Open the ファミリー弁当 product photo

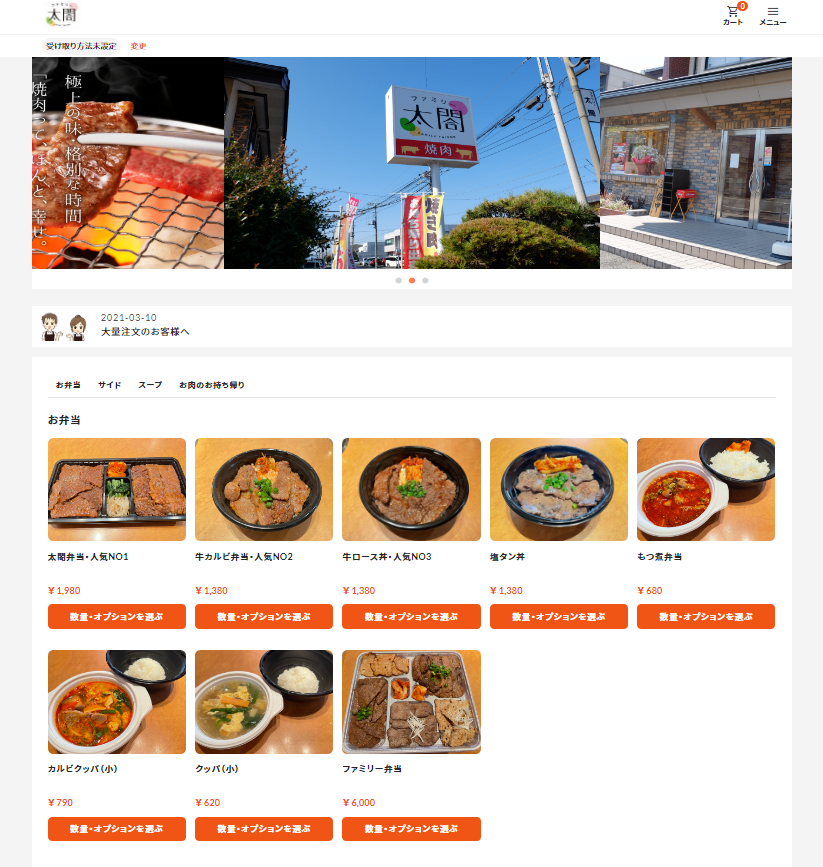point(411,701)
